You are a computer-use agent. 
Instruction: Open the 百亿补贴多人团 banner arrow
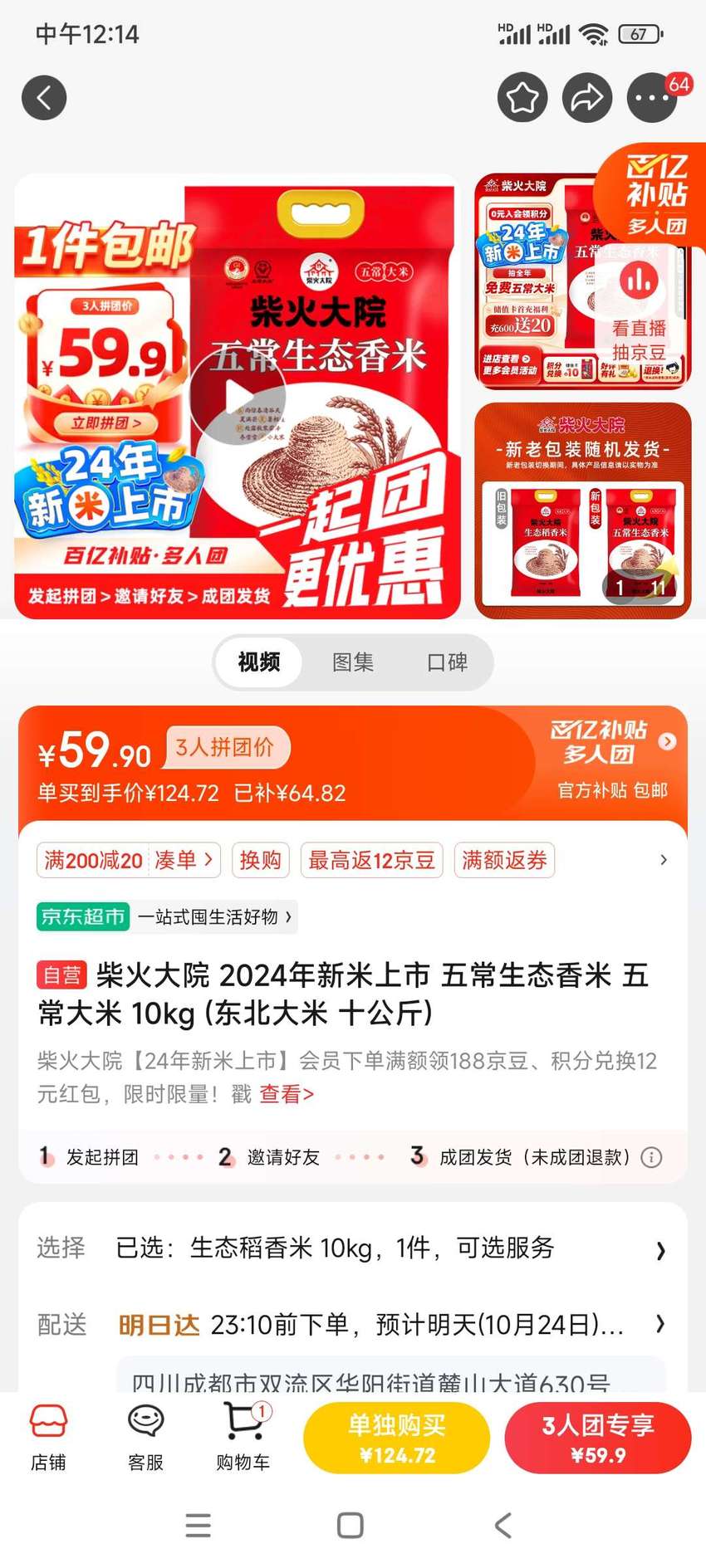click(x=667, y=741)
